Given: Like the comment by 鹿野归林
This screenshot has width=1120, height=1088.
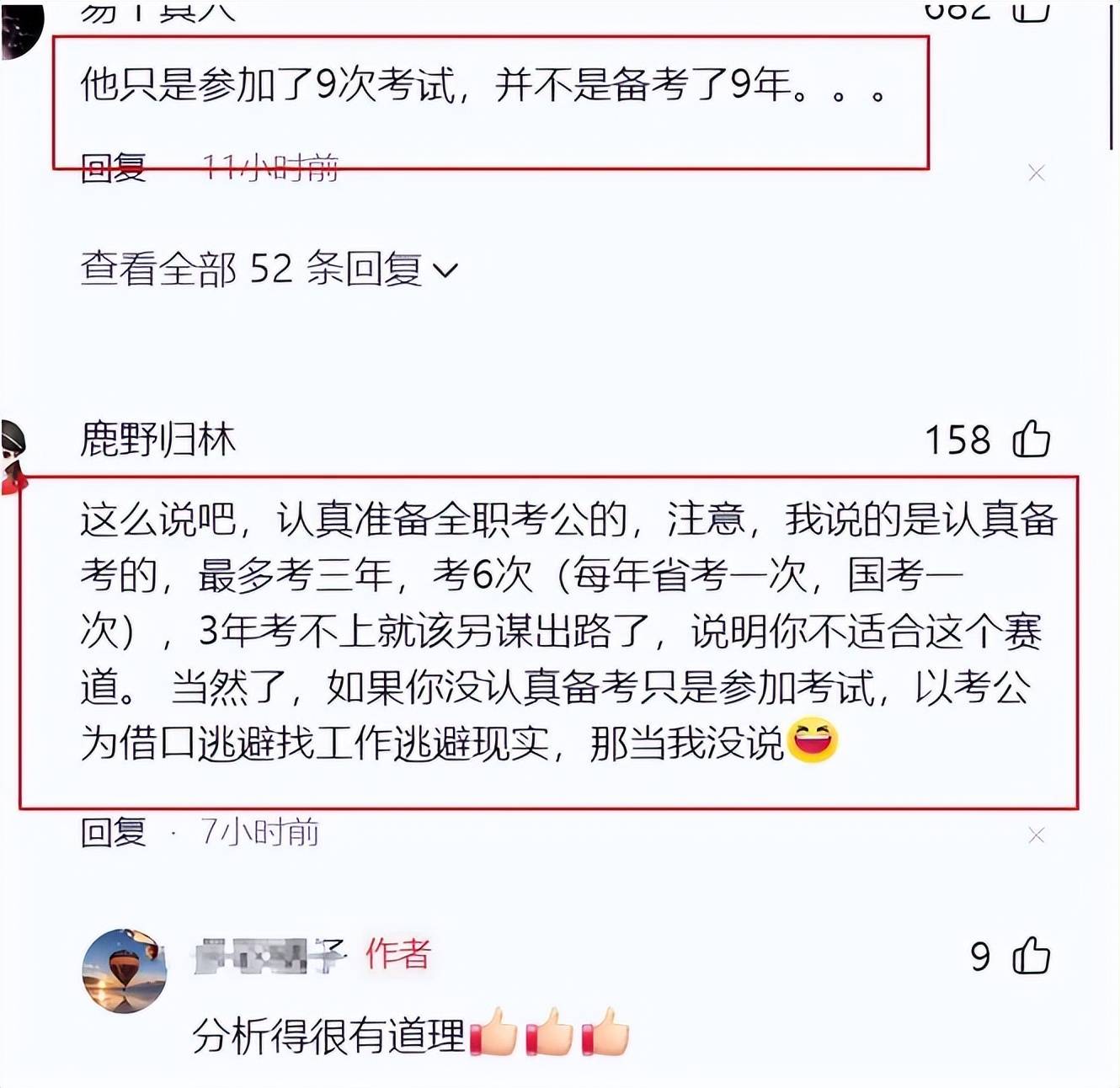Looking at the screenshot, I should pyautogui.click(x=1031, y=440).
